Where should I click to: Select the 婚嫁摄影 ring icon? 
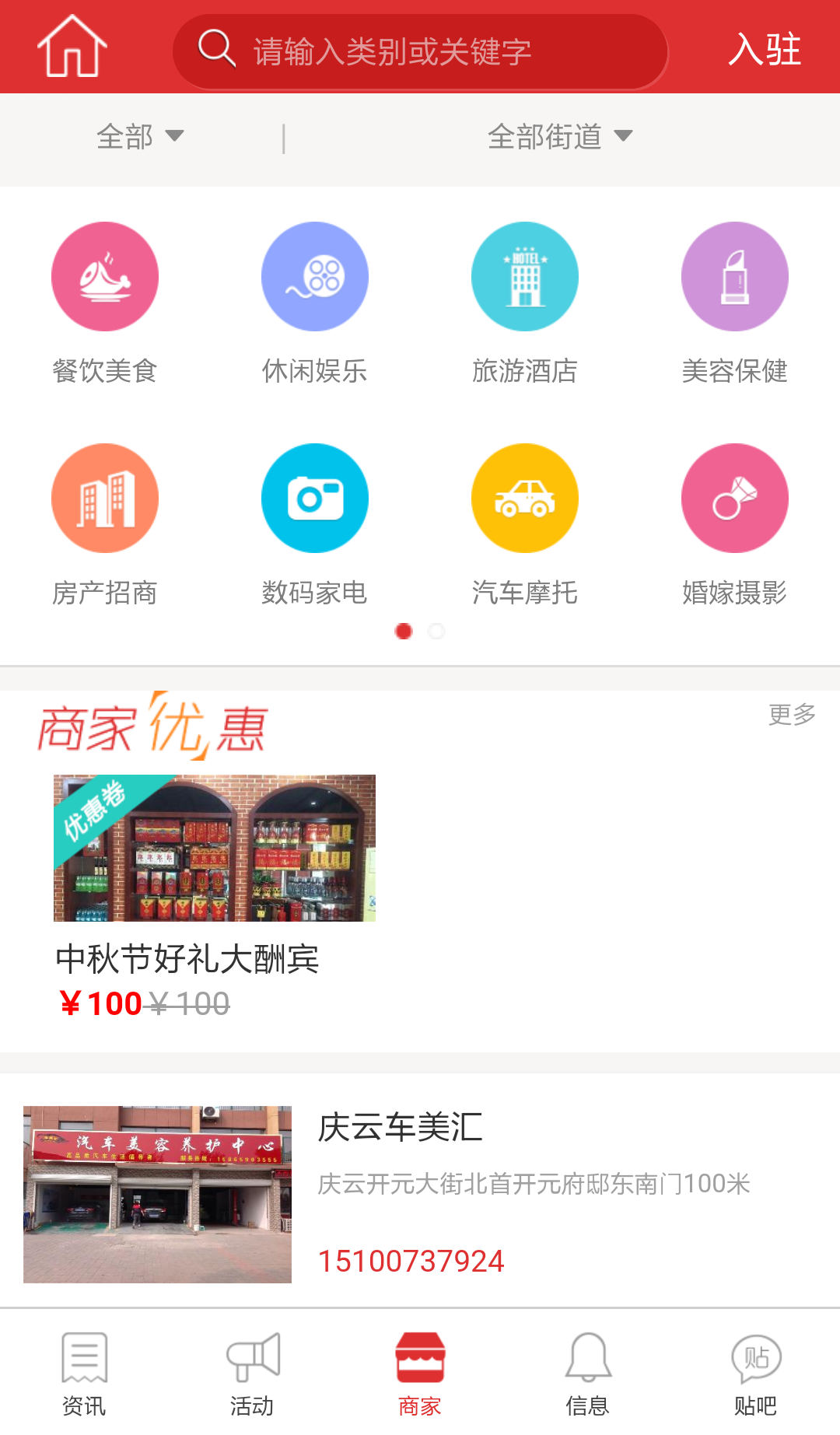[735, 498]
